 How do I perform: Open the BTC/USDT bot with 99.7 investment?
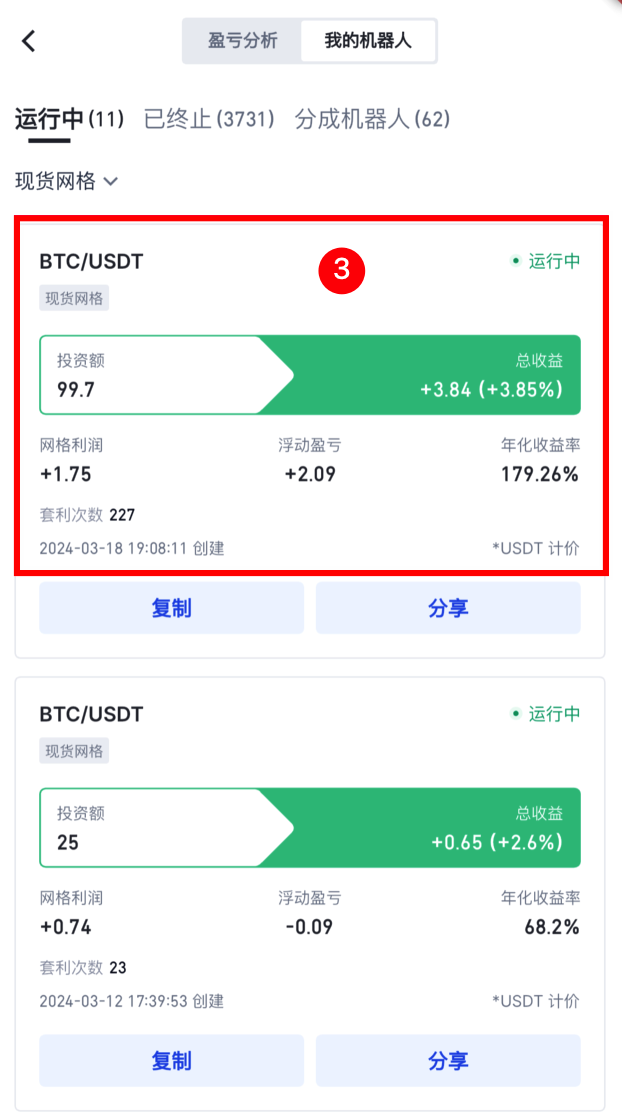(310, 400)
